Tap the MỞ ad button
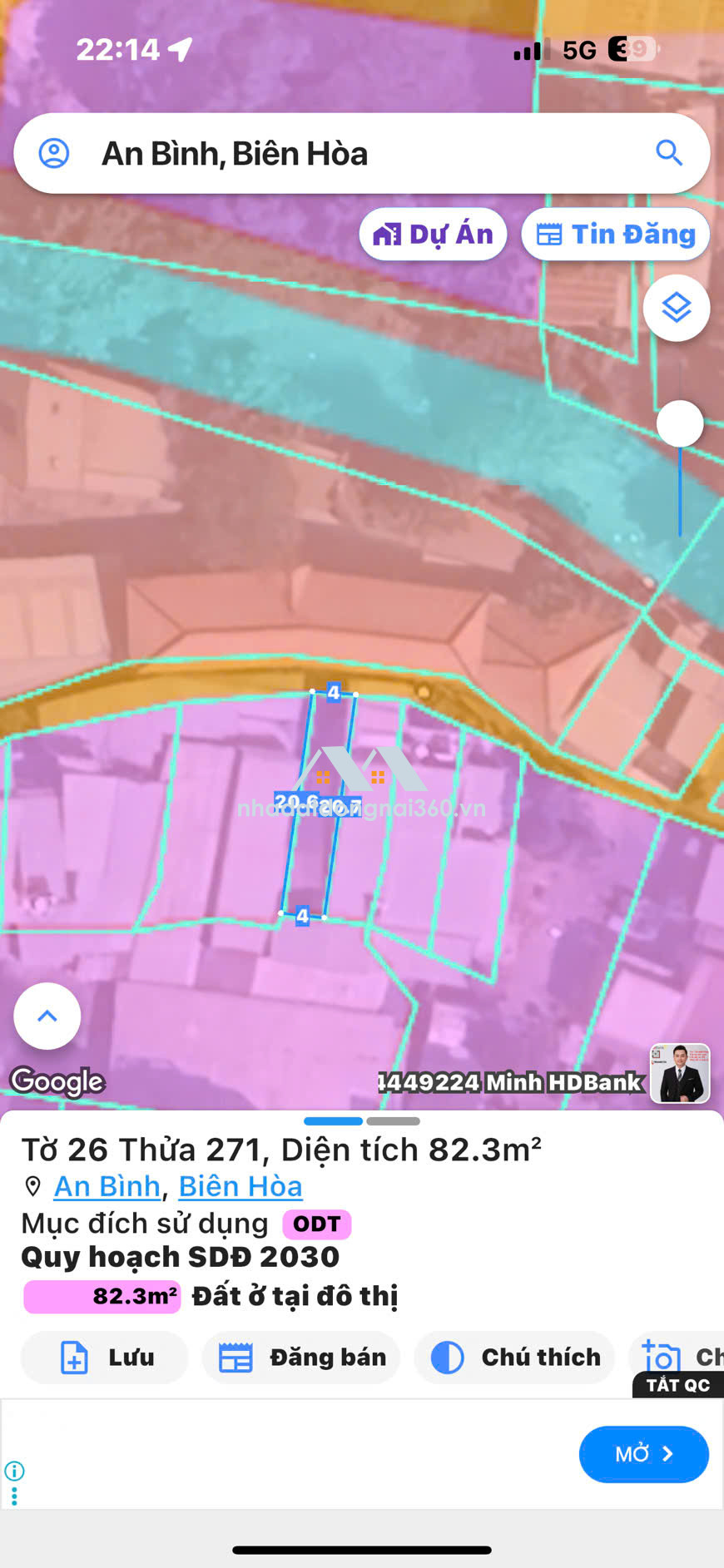This screenshot has width=724, height=1568. coord(643,1454)
